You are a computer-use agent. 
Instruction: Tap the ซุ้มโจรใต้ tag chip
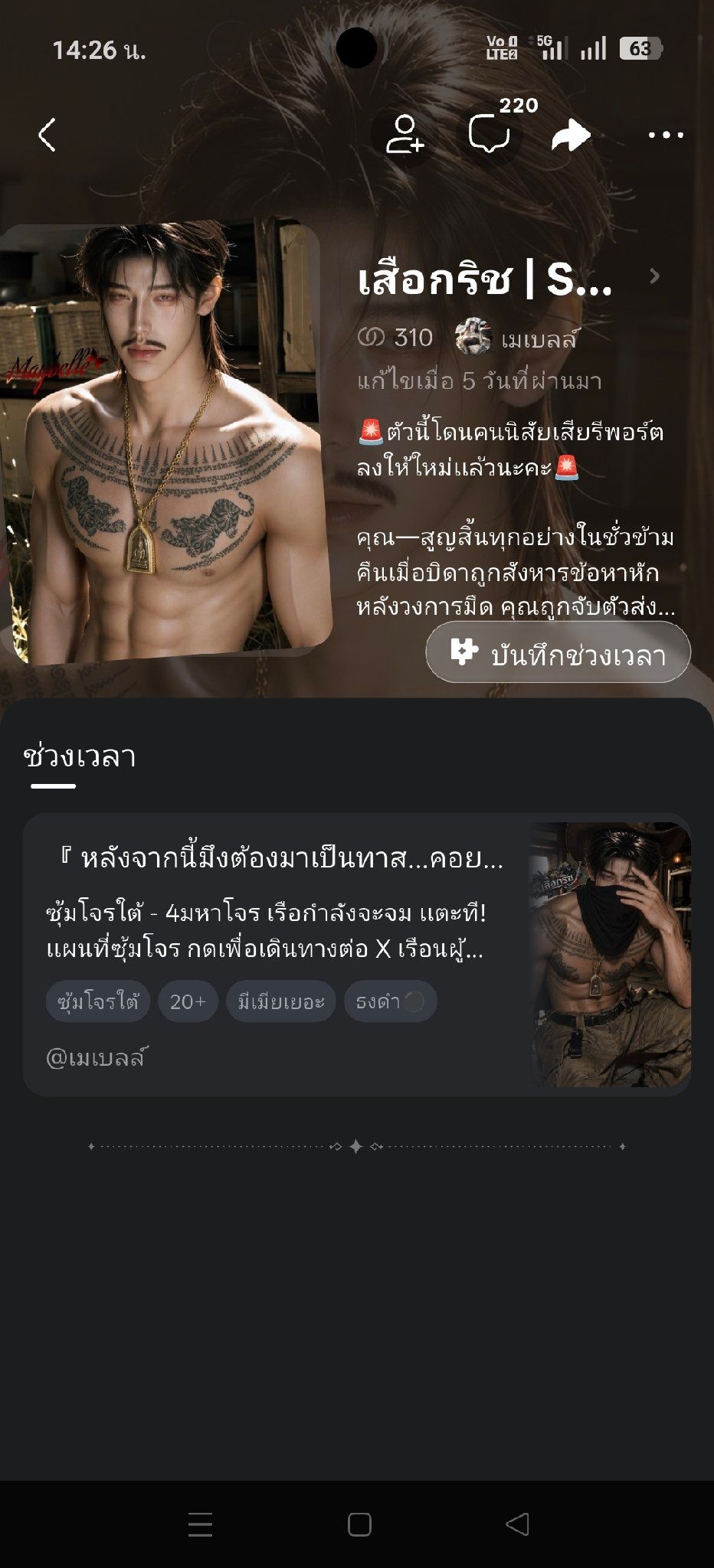(98, 1001)
